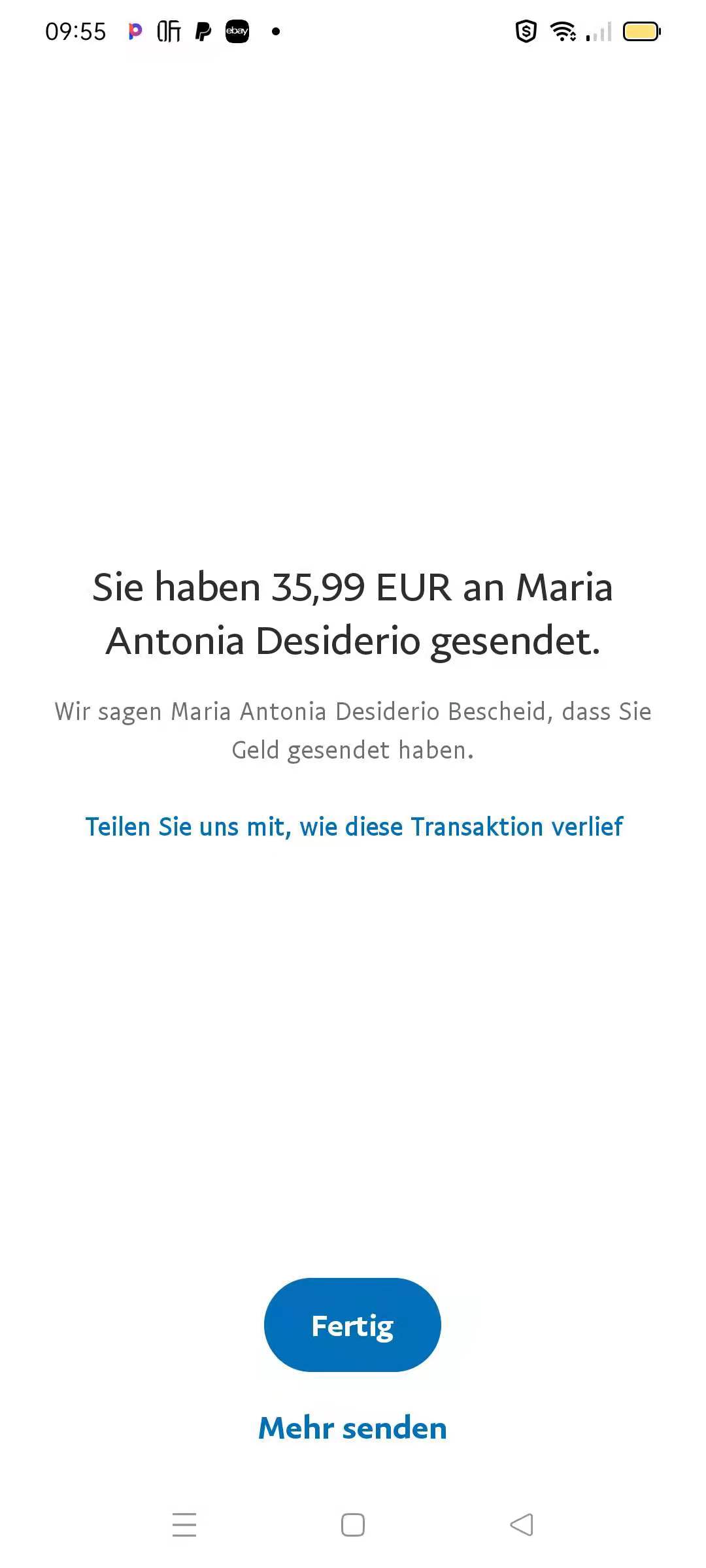Open the 'Teilen Sie uns mit' feedback link
This screenshot has height=1568, width=706.
(354, 826)
